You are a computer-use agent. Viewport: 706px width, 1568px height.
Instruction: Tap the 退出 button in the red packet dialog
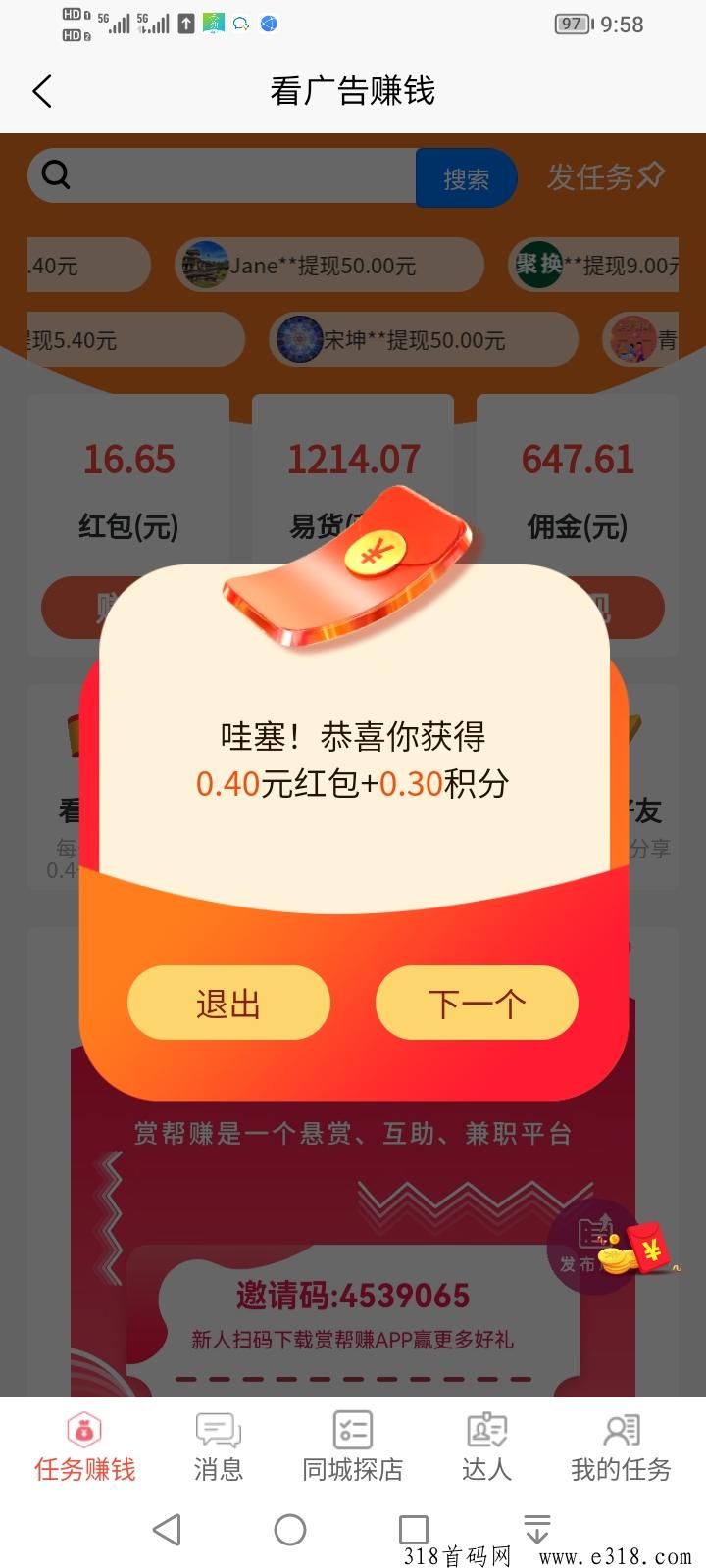228,1003
